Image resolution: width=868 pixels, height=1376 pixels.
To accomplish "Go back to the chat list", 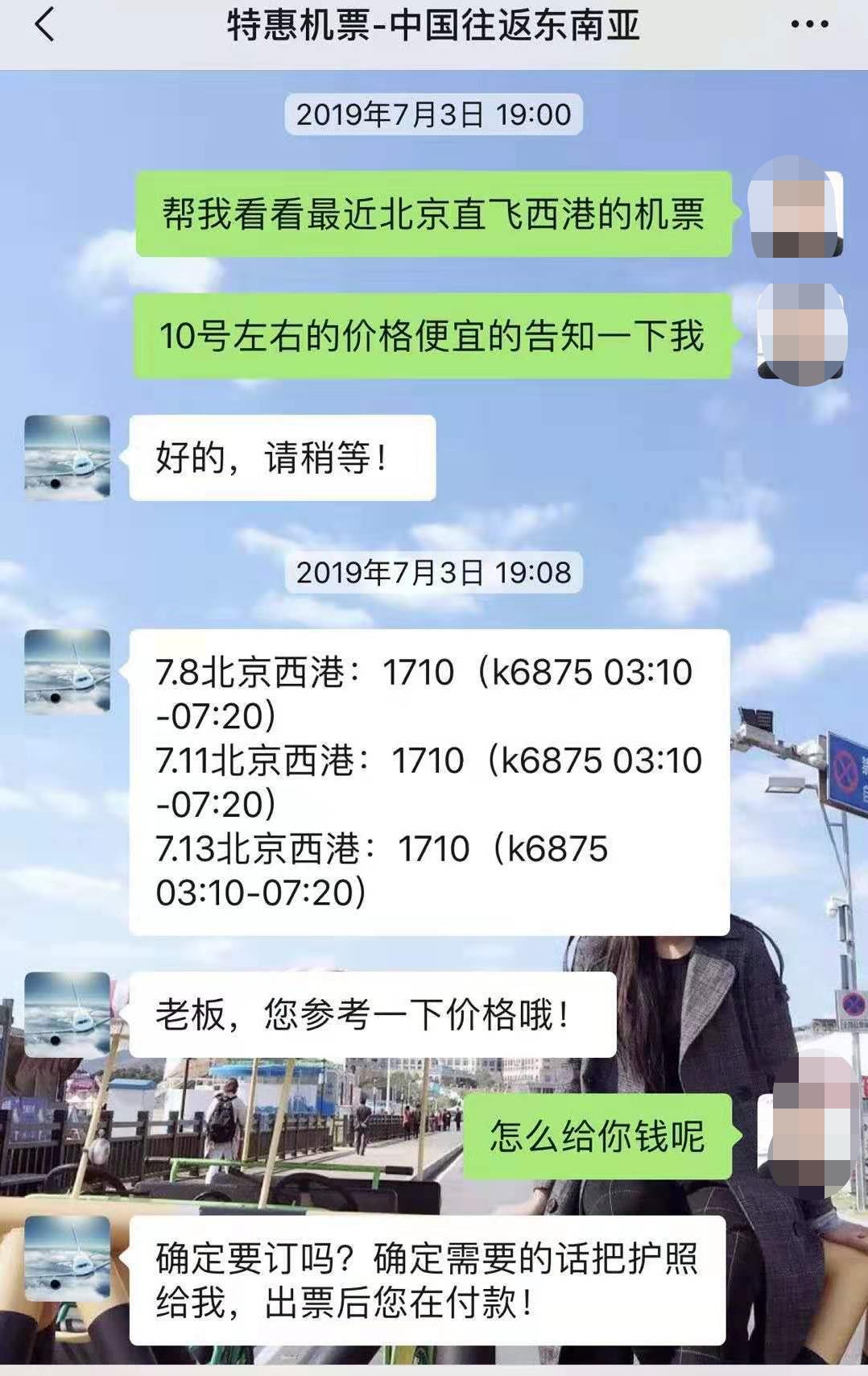I will (45, 24).
